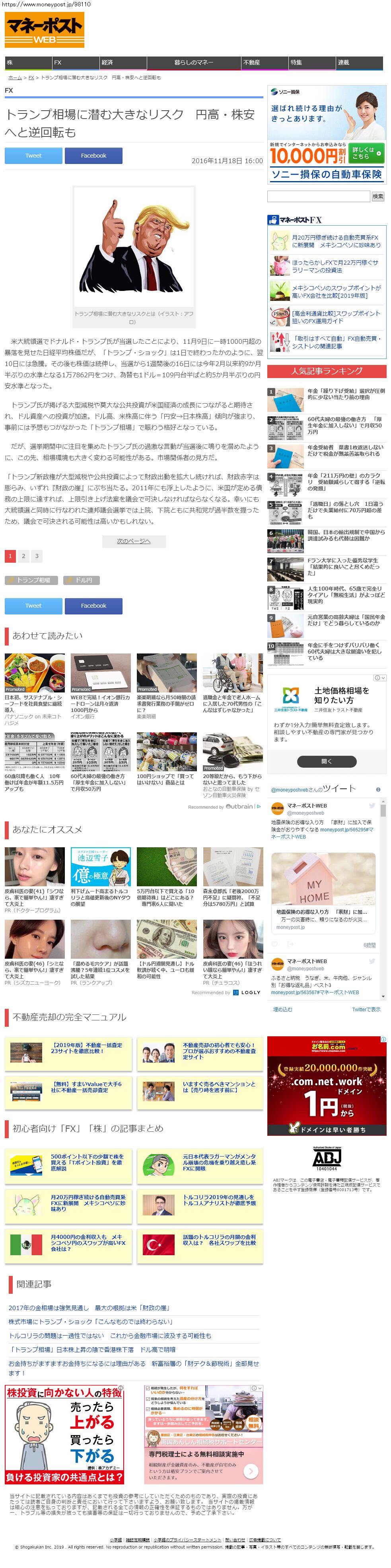Switch to the 経済 navigation tab

click(x=107, y=62)
